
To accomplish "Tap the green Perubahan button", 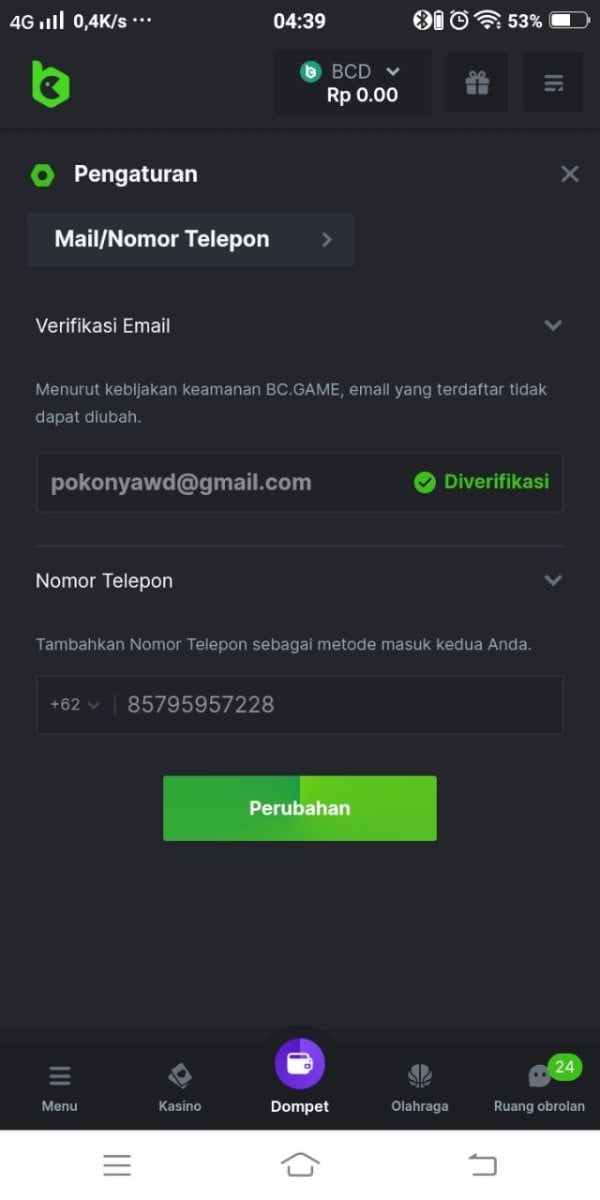I will click(300, 808).
